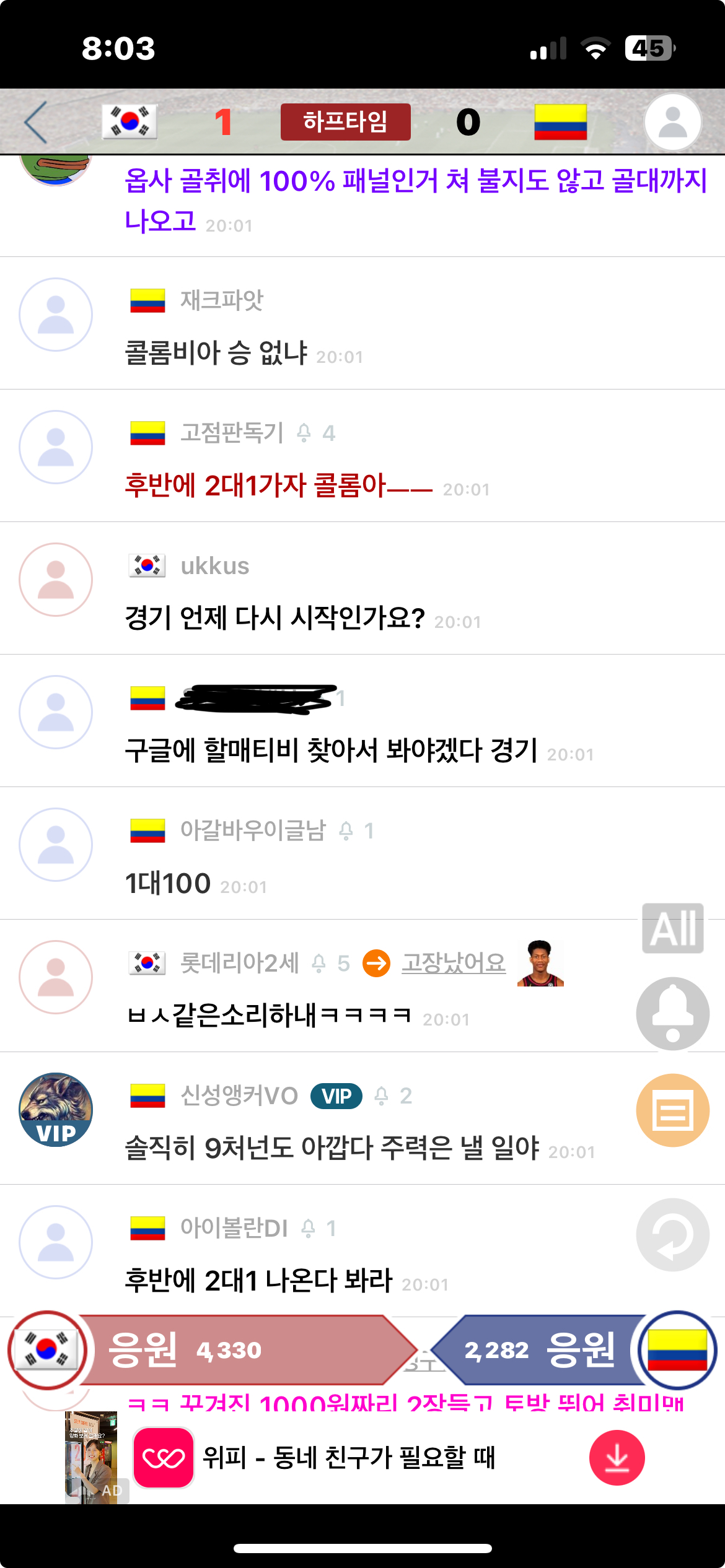The height and width of the screenshot is (1568, 725).
Task: Select the All chat filter button
Action: tap(672, 928)
